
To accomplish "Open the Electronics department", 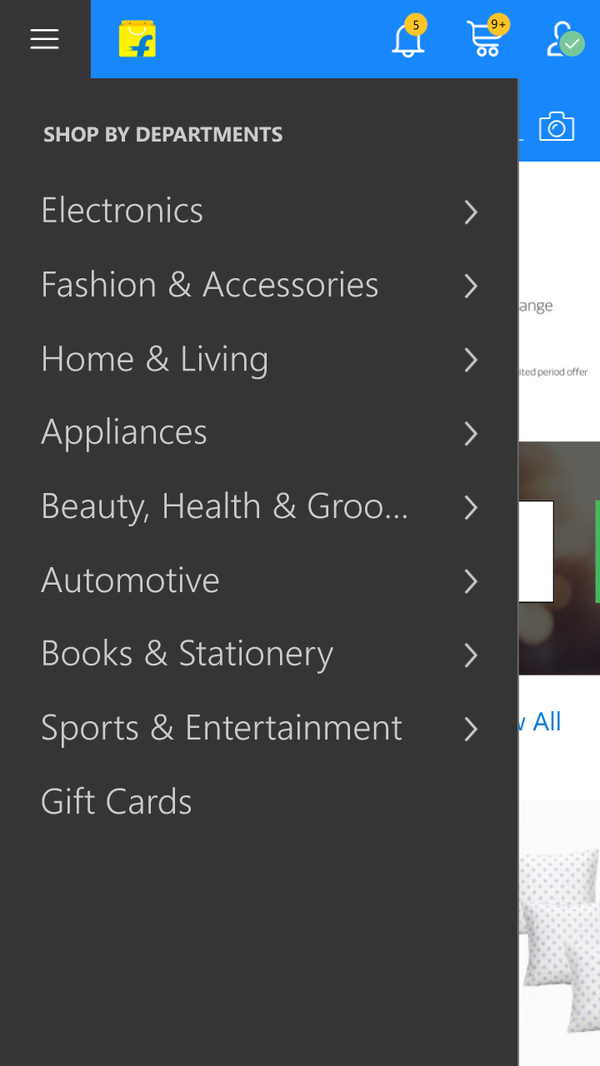I will 259,210.
